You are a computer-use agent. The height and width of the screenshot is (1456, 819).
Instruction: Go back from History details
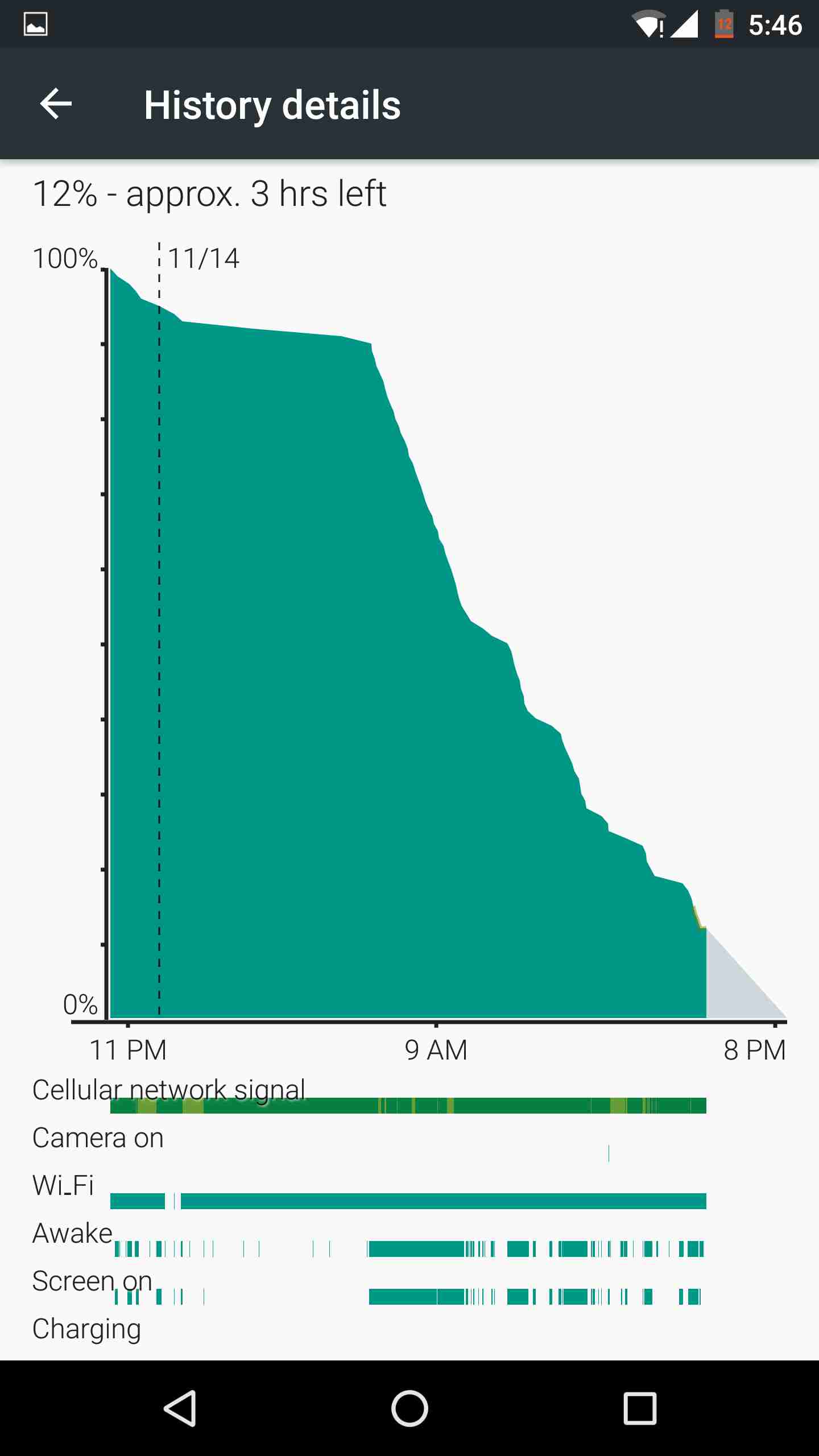[x=56, y=104]
